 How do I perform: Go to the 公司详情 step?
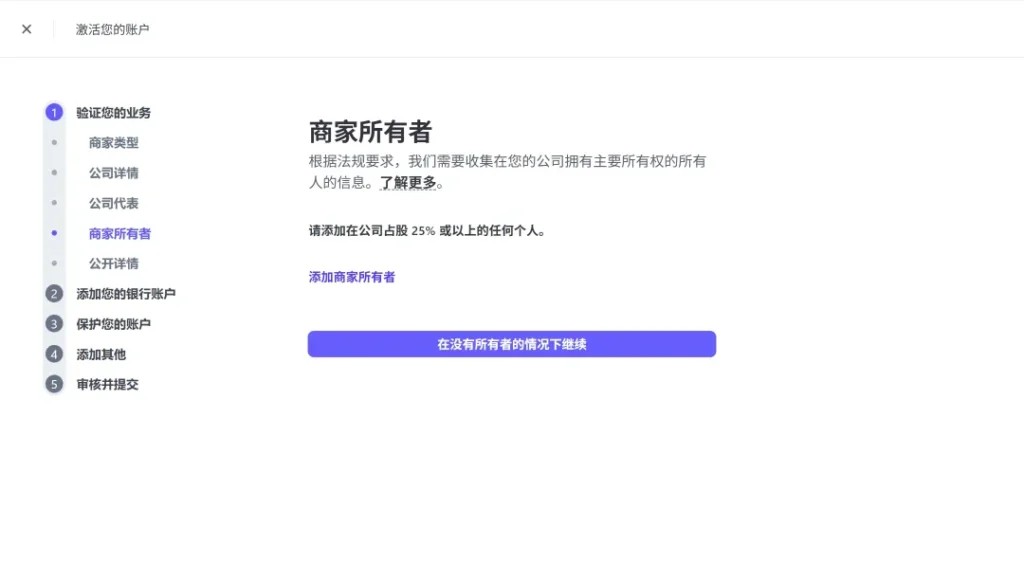(113, 173)
